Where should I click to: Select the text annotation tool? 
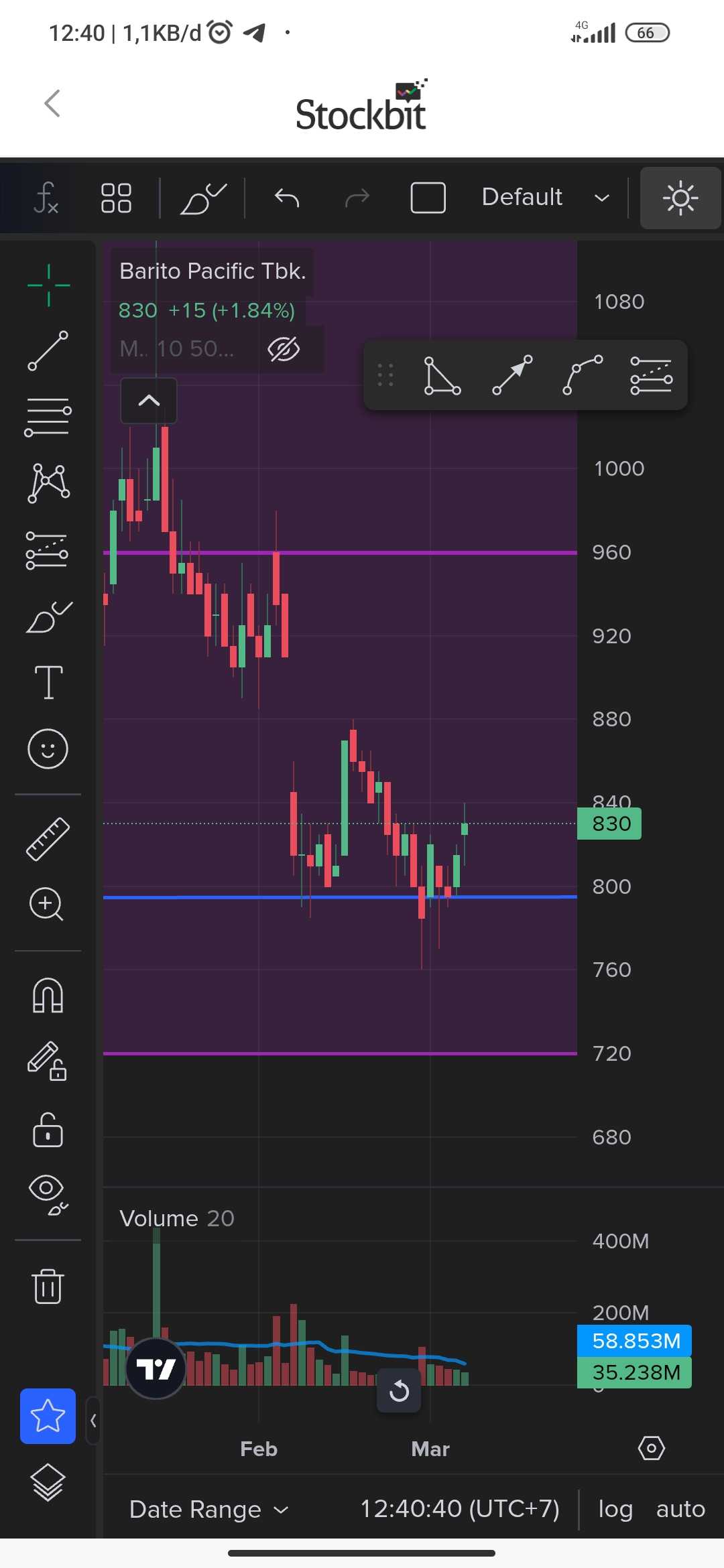[48, 683]
